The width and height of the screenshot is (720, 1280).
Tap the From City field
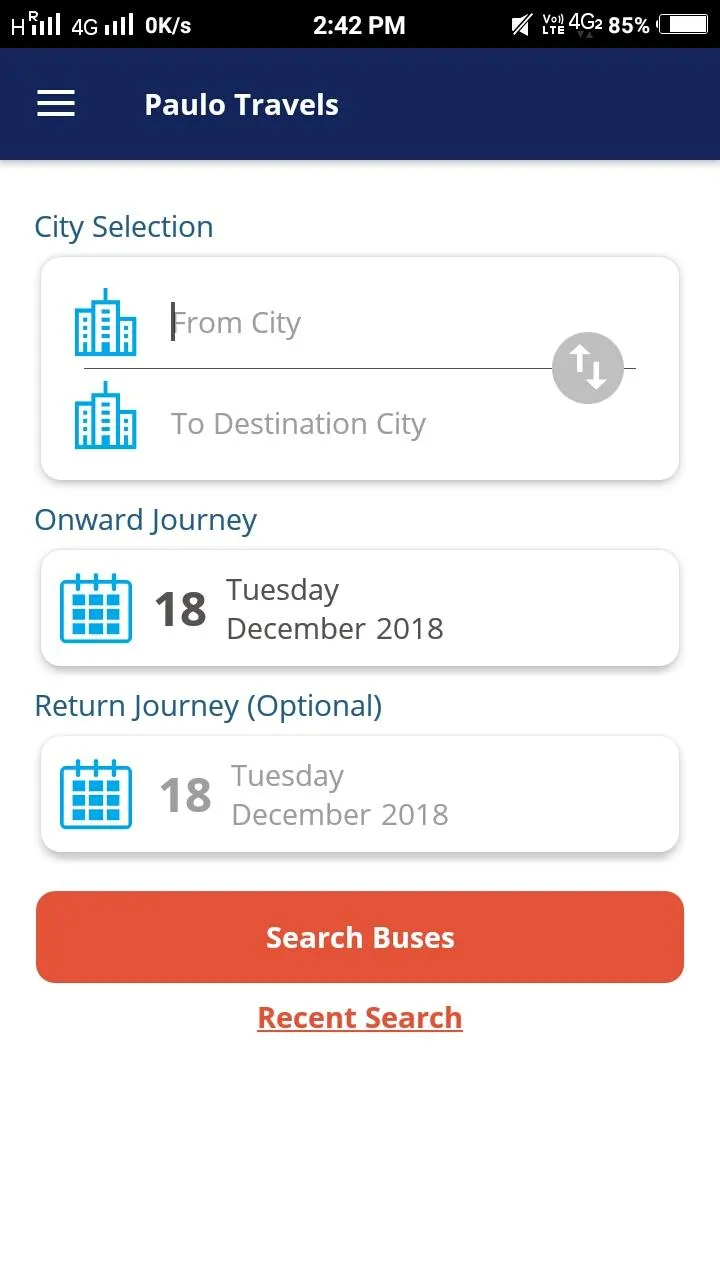point(340,323)
